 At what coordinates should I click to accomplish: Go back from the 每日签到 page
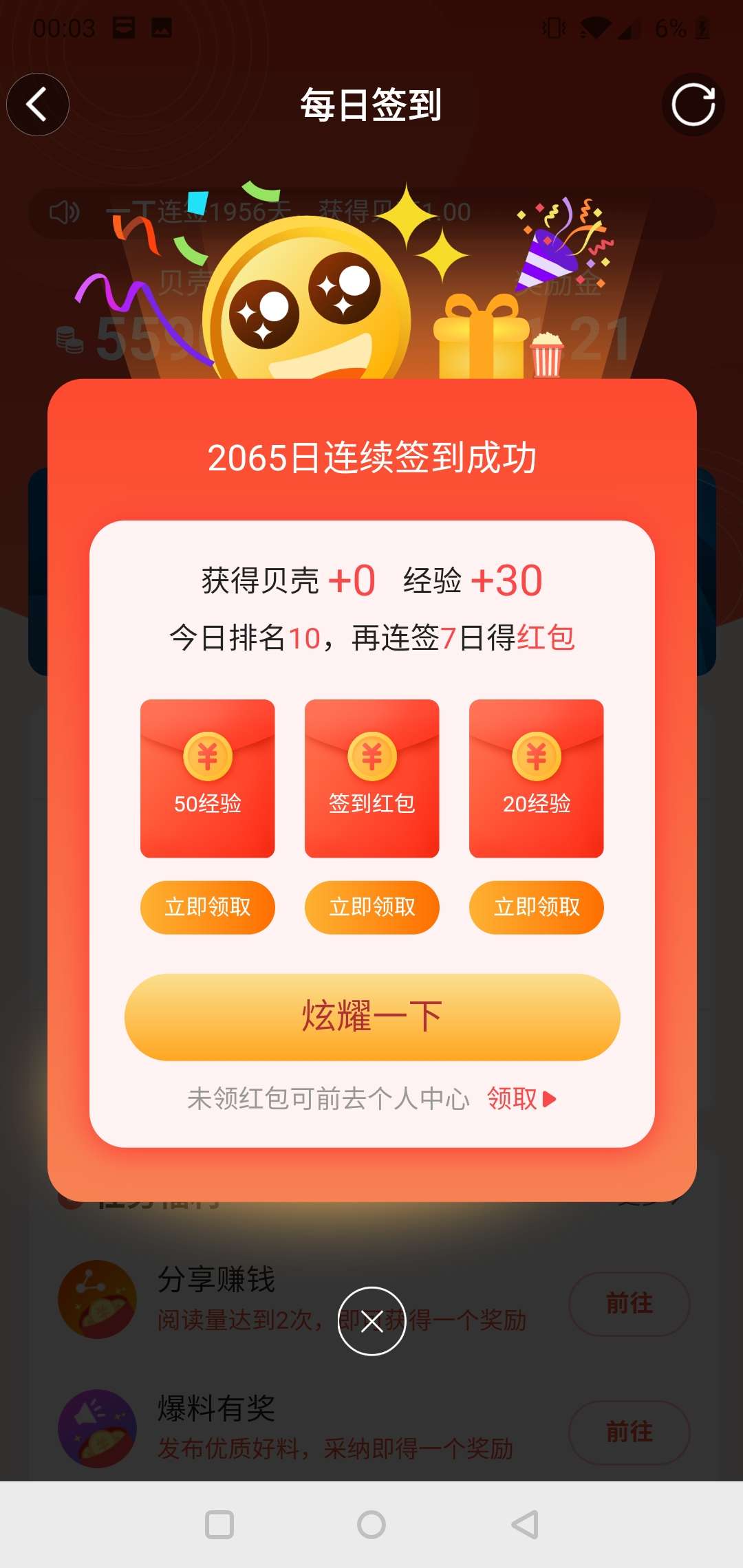(38, 105)
